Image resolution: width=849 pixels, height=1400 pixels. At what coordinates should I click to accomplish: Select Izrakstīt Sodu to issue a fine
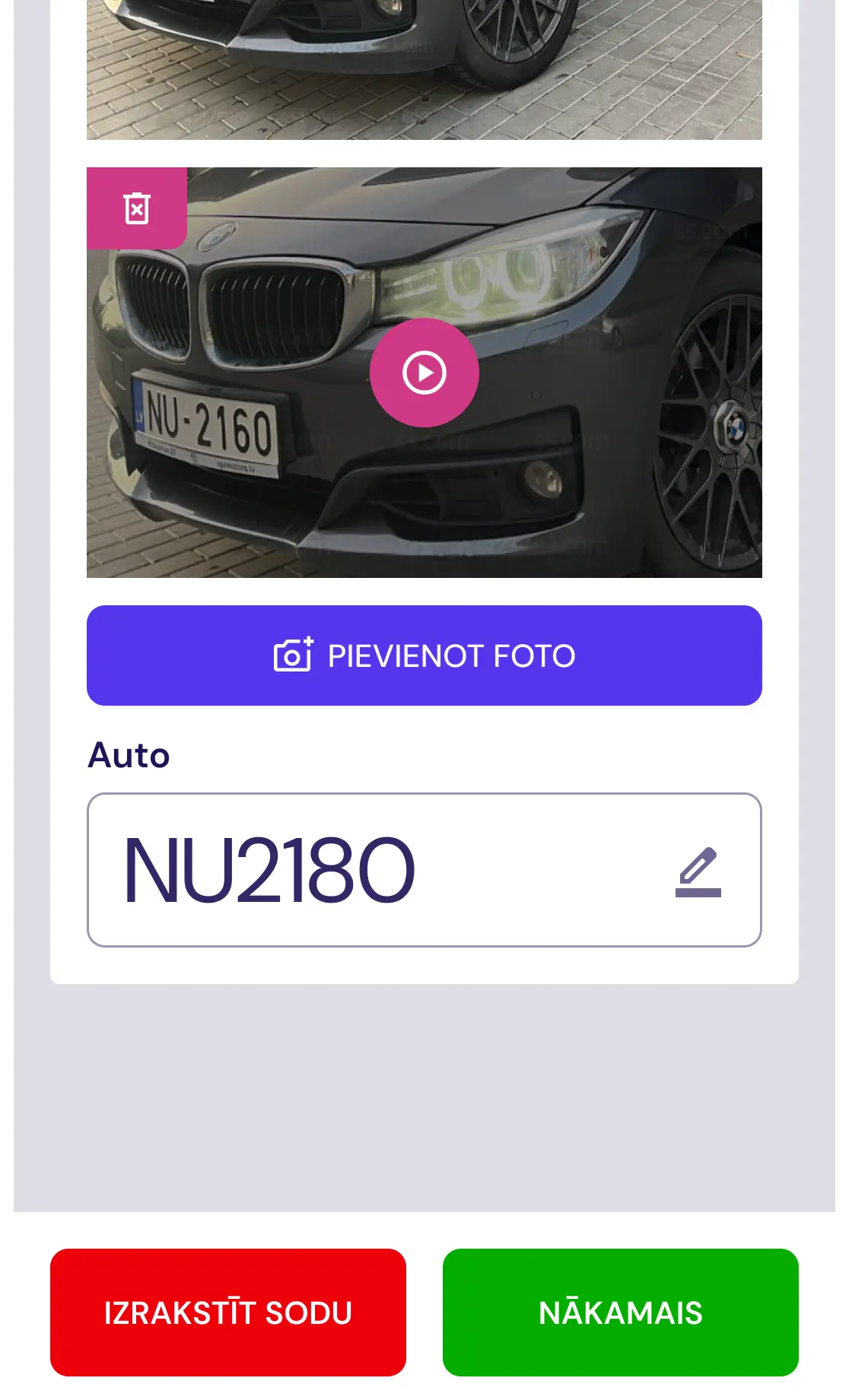(x=228, y=1313)
